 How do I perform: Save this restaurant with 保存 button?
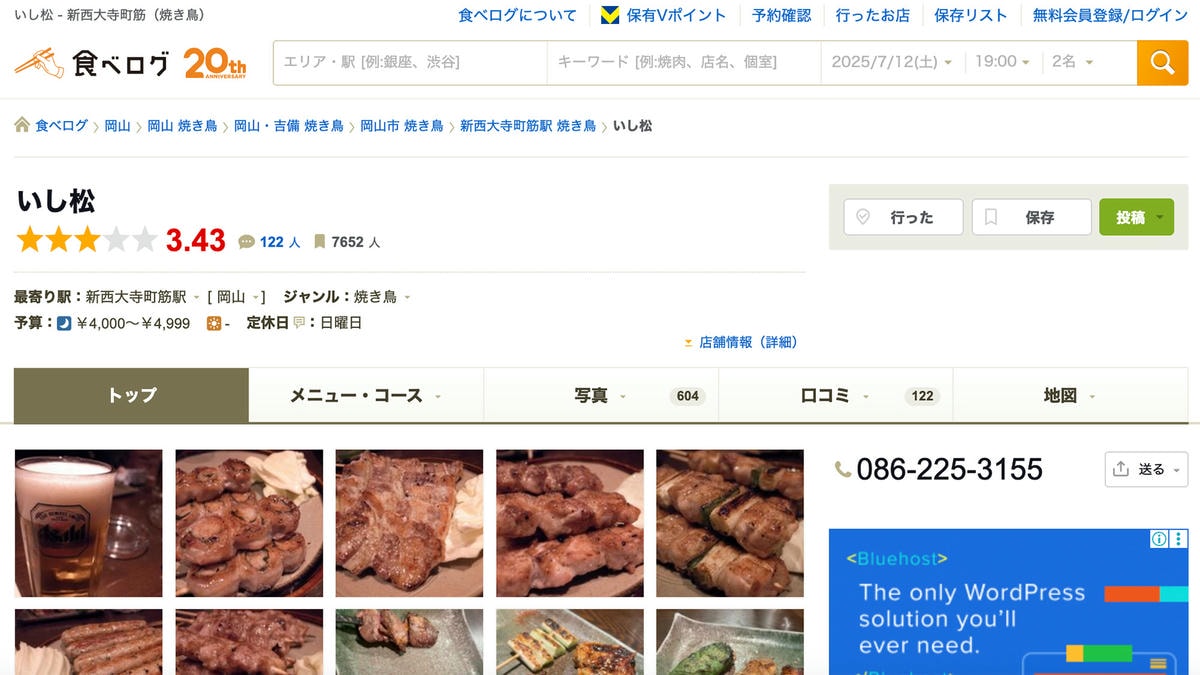click(1031, 217)
